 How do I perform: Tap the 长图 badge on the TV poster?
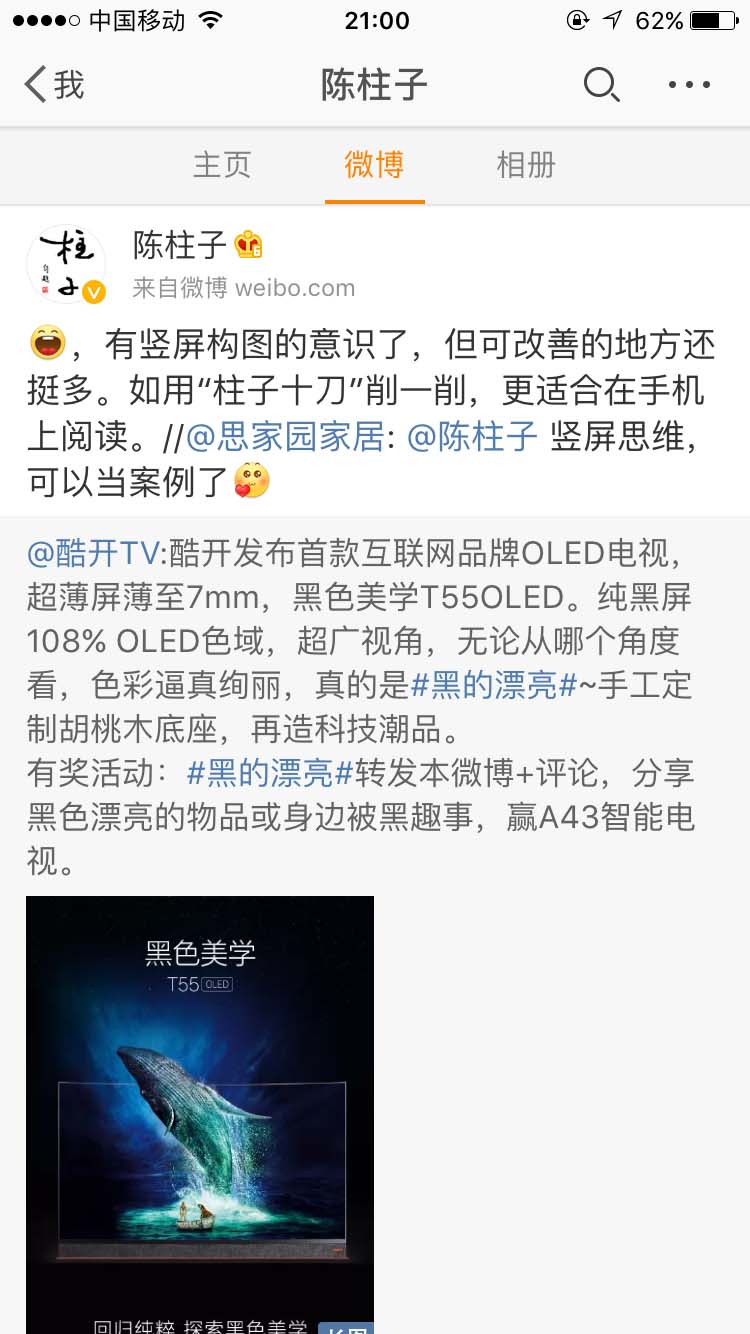point(348,1328)
